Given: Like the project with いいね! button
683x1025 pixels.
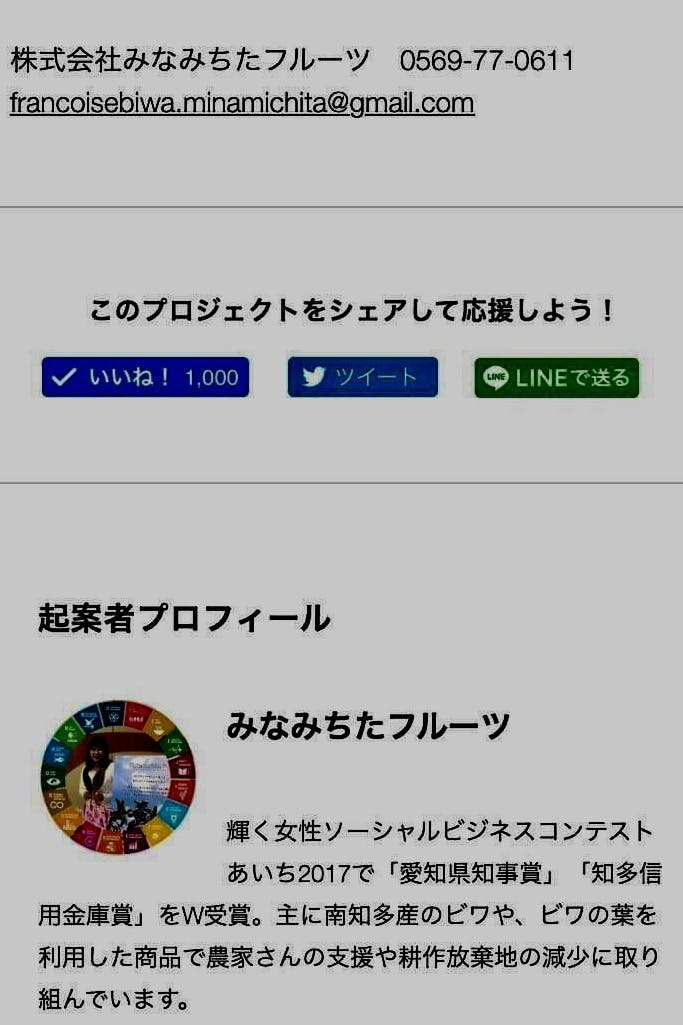Looking at the screenshot, I should 145,377.
